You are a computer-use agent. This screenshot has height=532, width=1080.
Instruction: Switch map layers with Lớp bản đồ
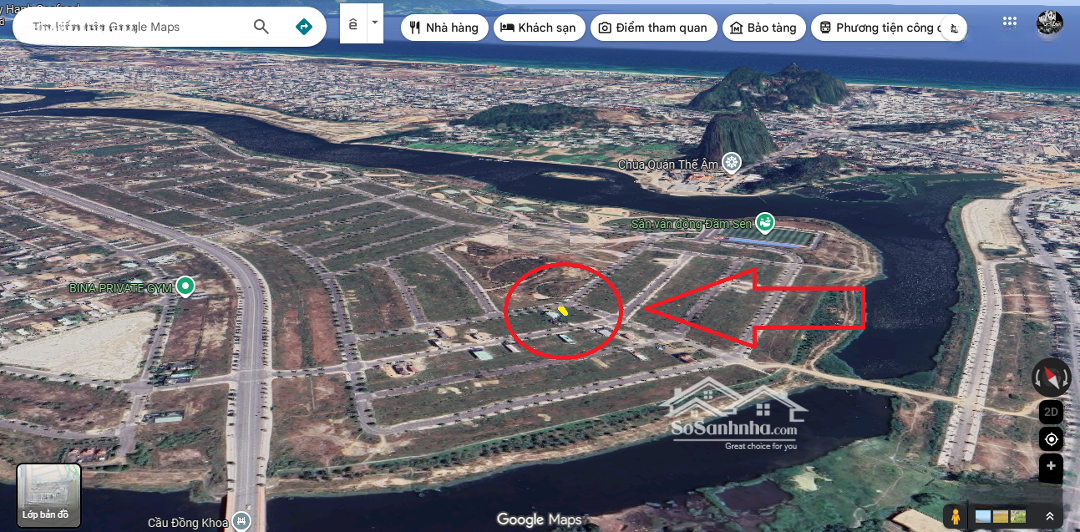tap(49, 496)
